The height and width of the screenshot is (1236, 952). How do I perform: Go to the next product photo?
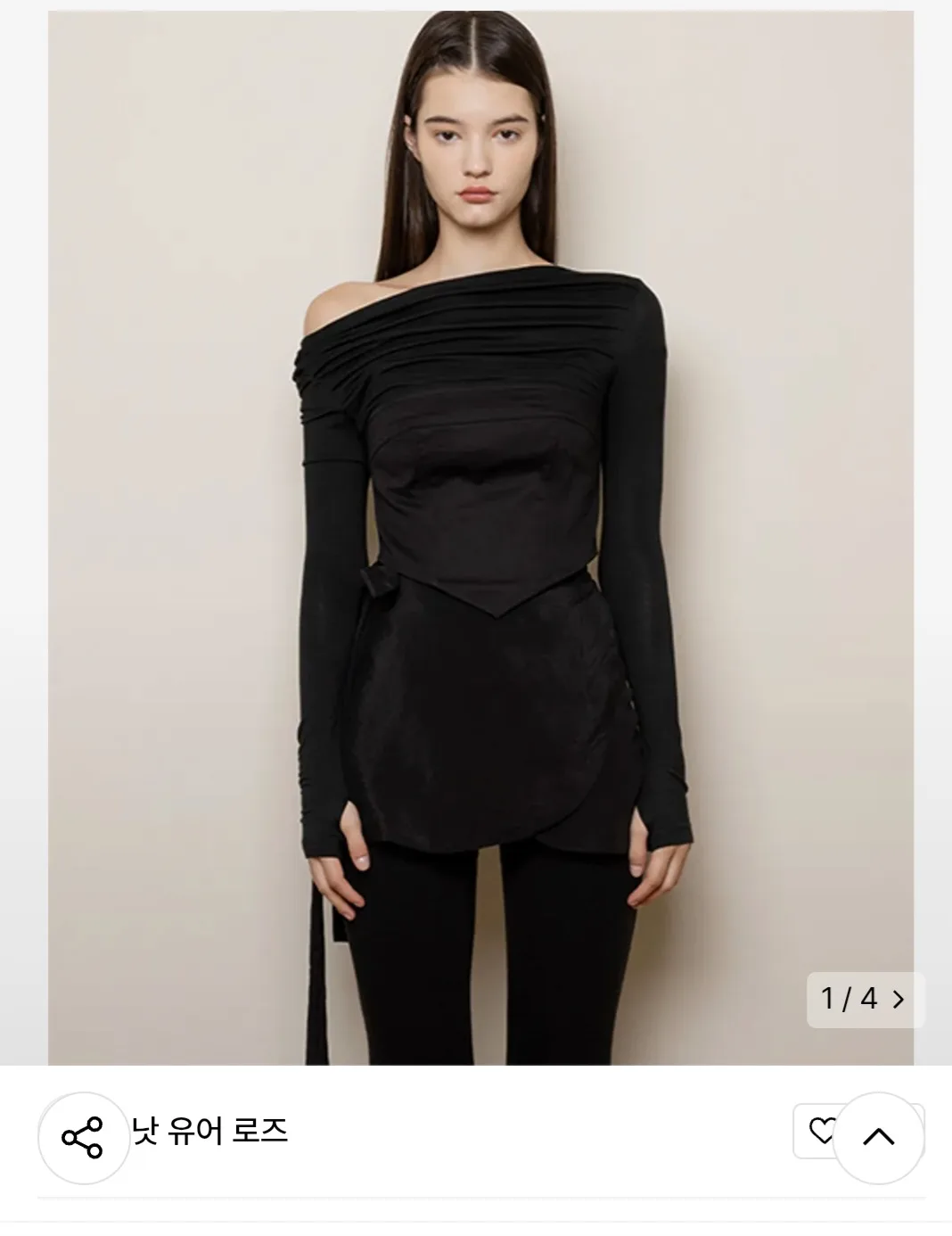pyautogui.click(x=899, y=999)
